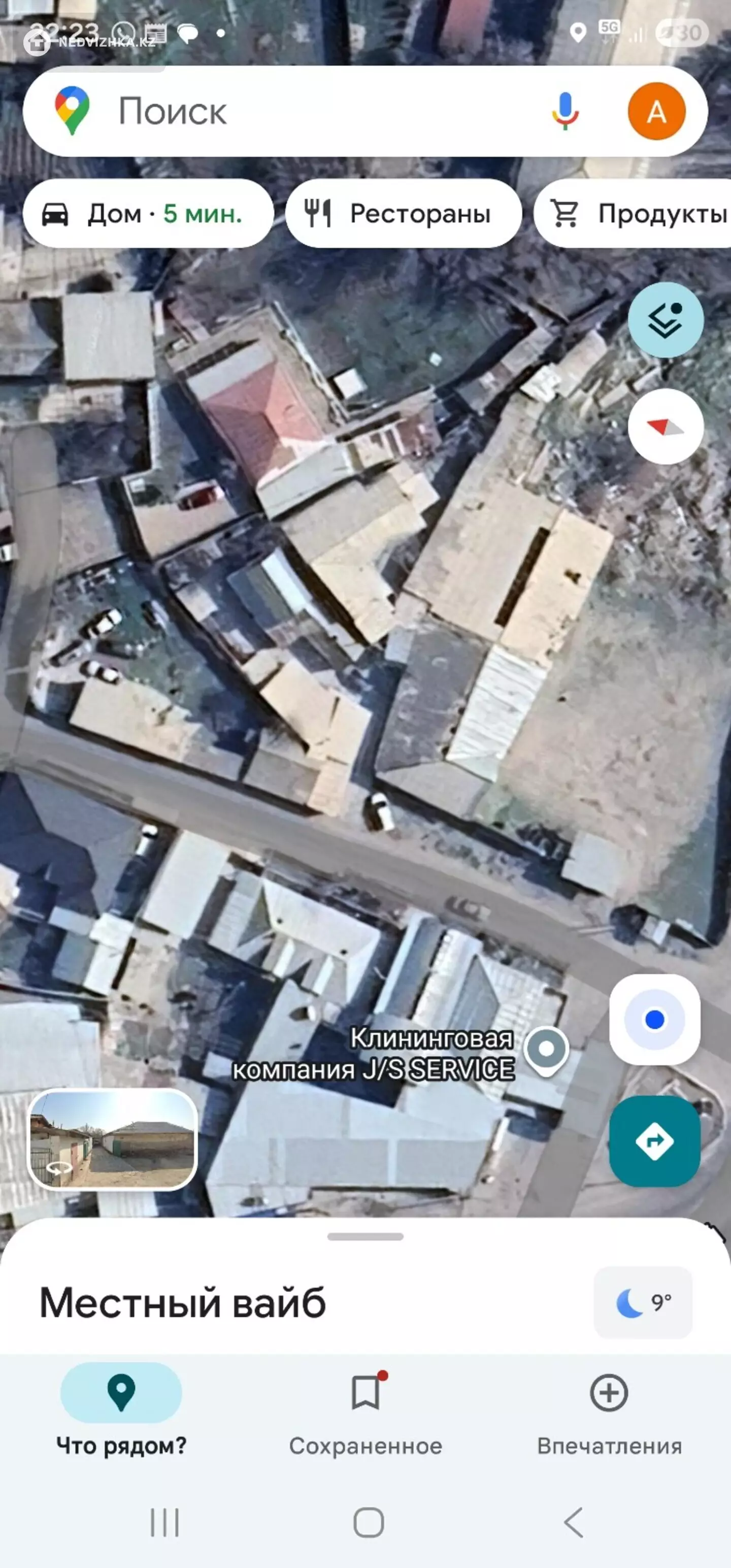Open the map layers button

[x=666, y=320]
